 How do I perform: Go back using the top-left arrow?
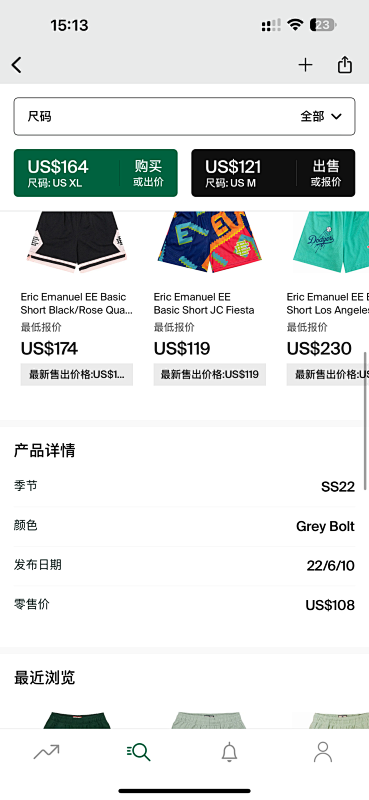pyautogui.click(x=17, y=65)
